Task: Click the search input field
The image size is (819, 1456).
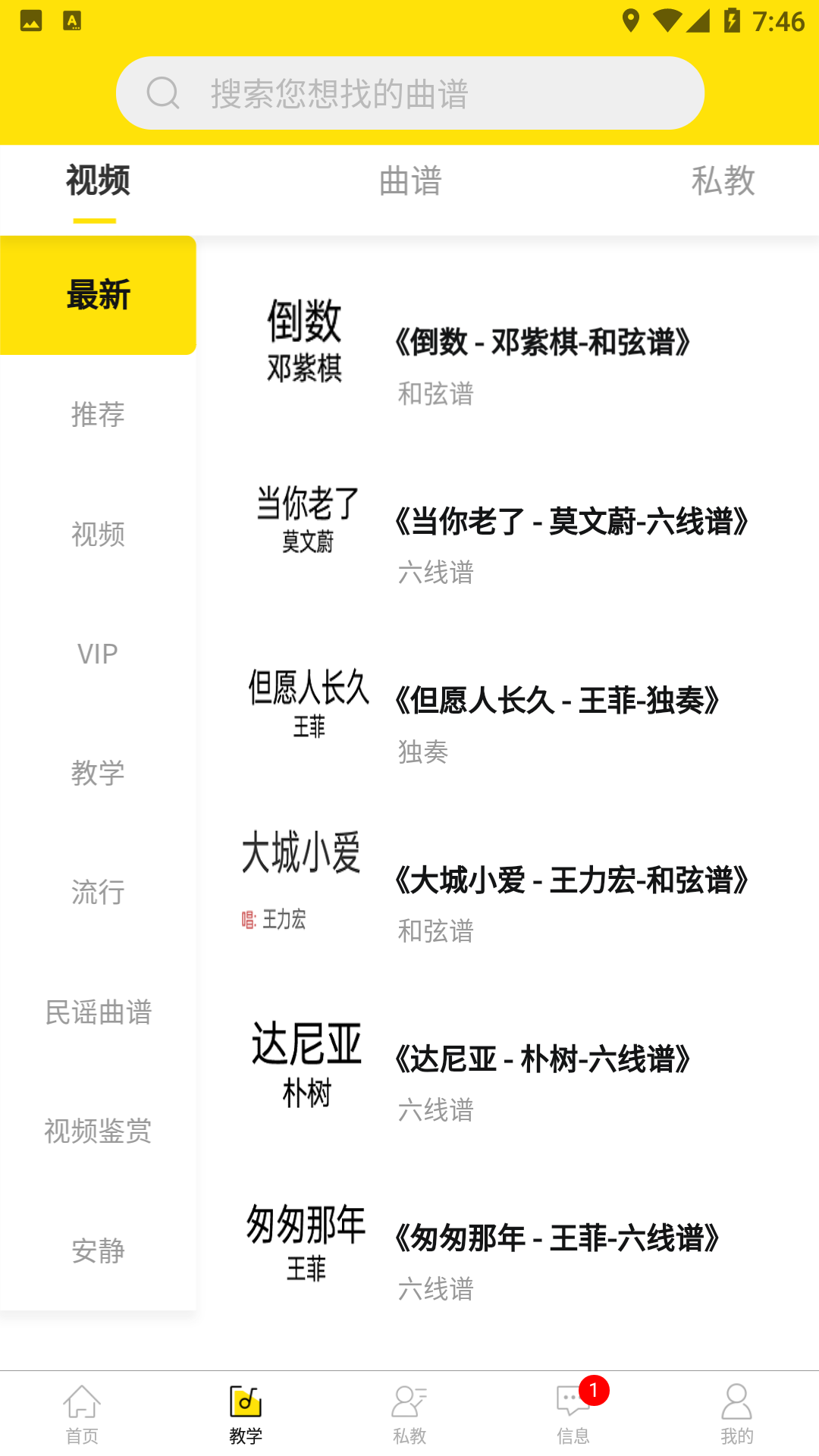Action: point(409,93)
